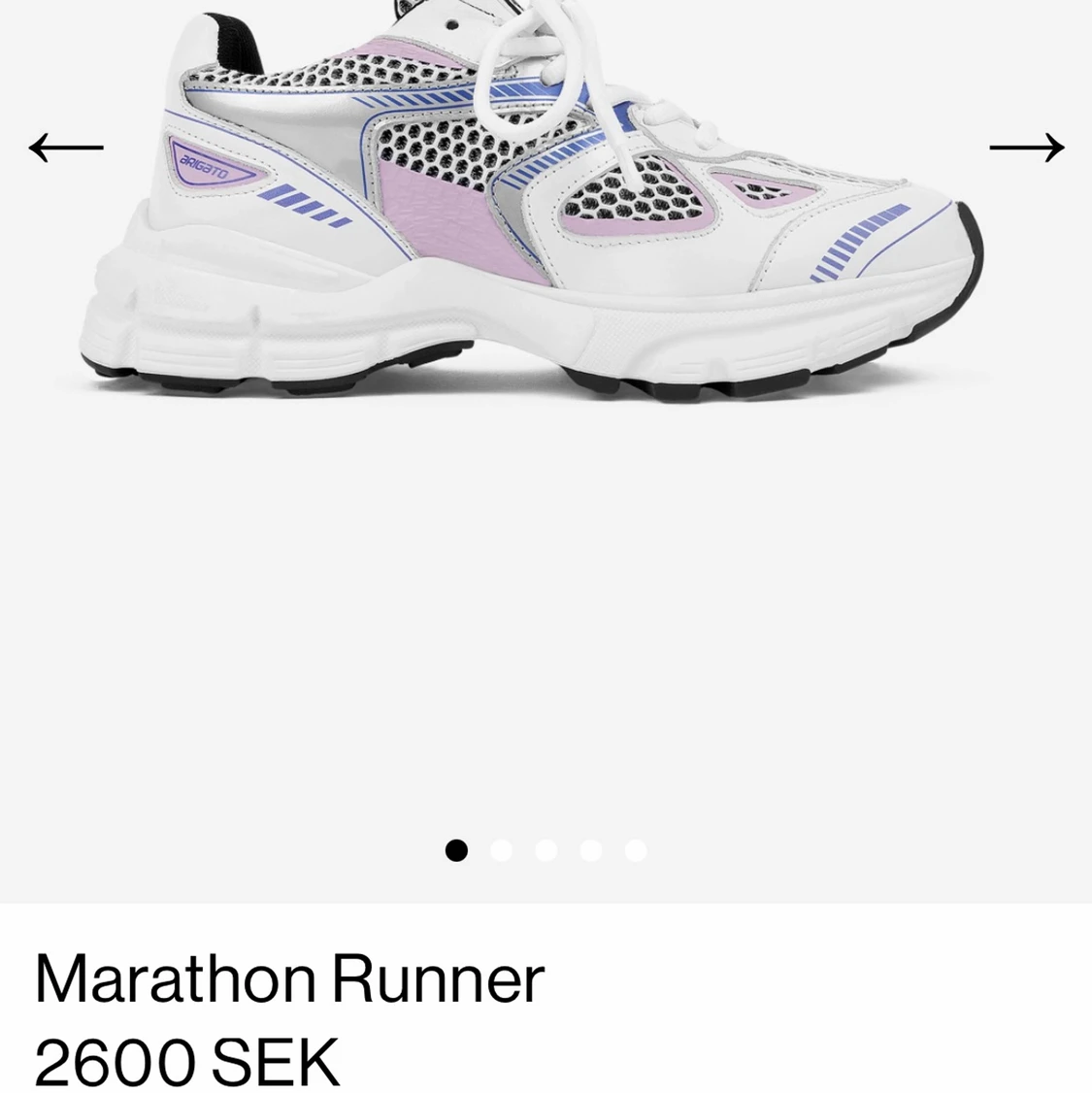Image resolution: width=1092 pixels, height=1093 pixels.
Task: Click the second carousel dot
Action: tap(501, 849)
